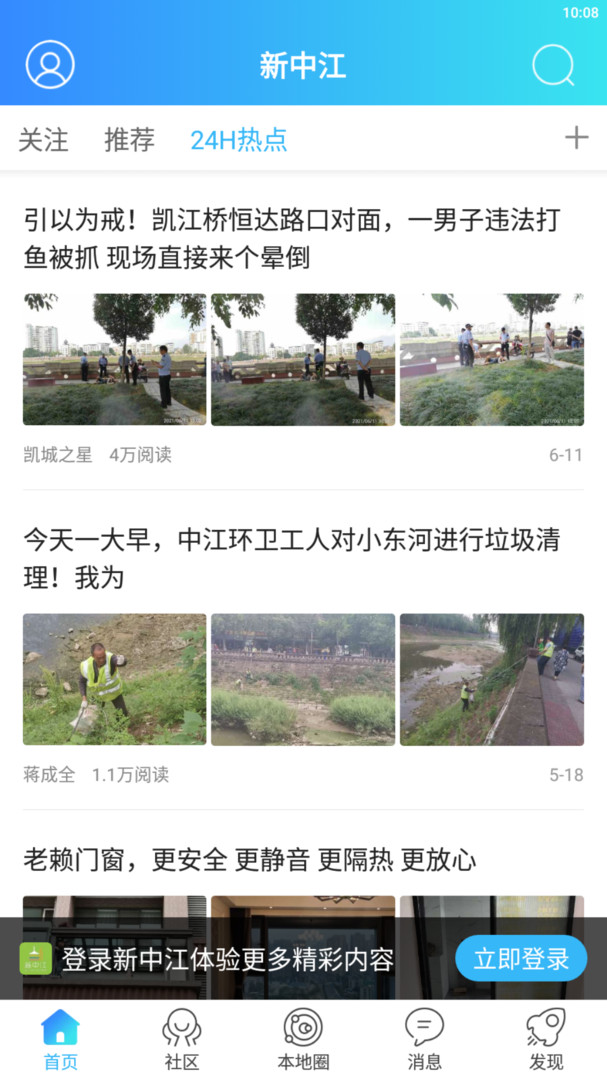View the 消息 tab

(x=424, y=1040)
